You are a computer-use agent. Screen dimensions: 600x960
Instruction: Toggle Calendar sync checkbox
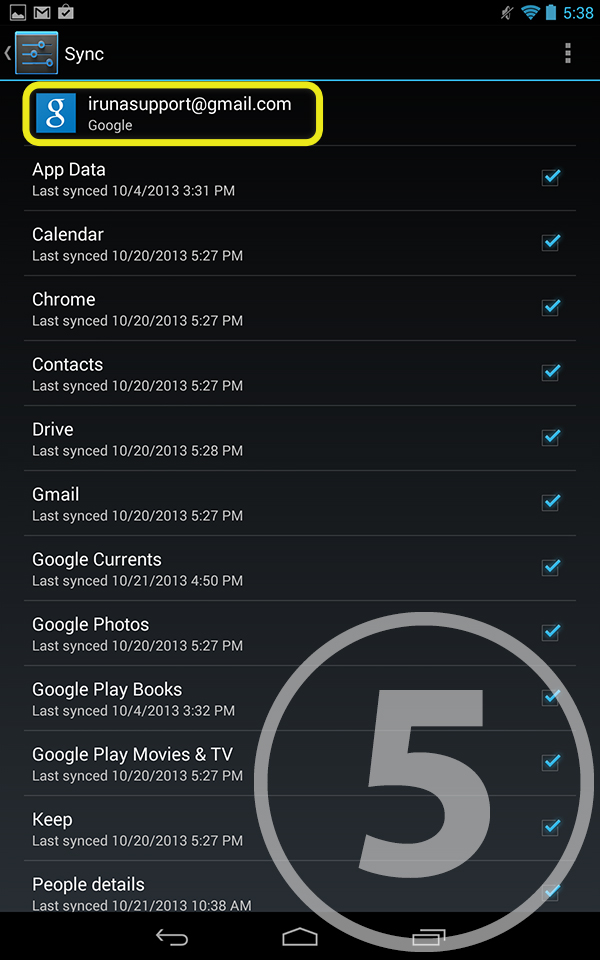[551, 242]
